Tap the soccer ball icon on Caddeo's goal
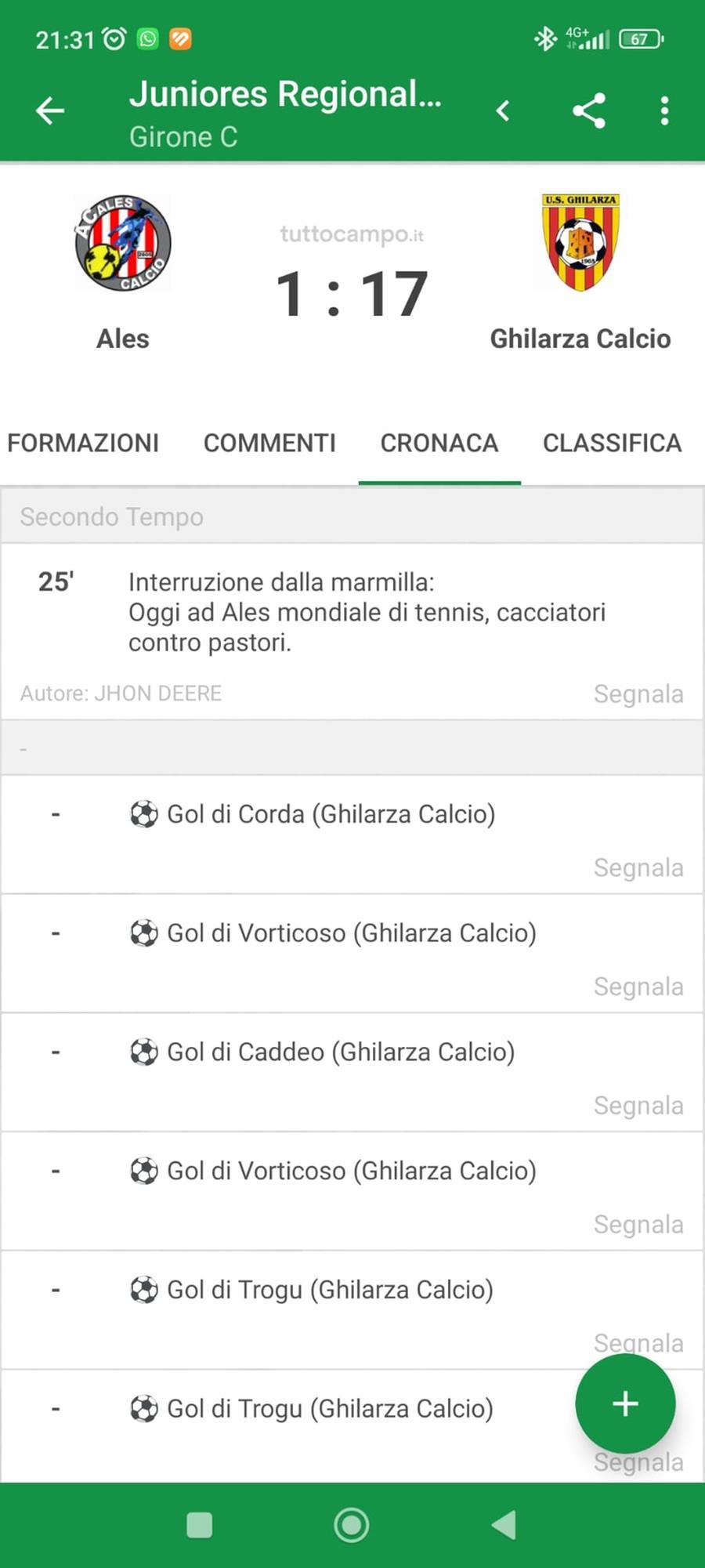The height and width of the screenshot is (1568, 705). coord(146,1052)
